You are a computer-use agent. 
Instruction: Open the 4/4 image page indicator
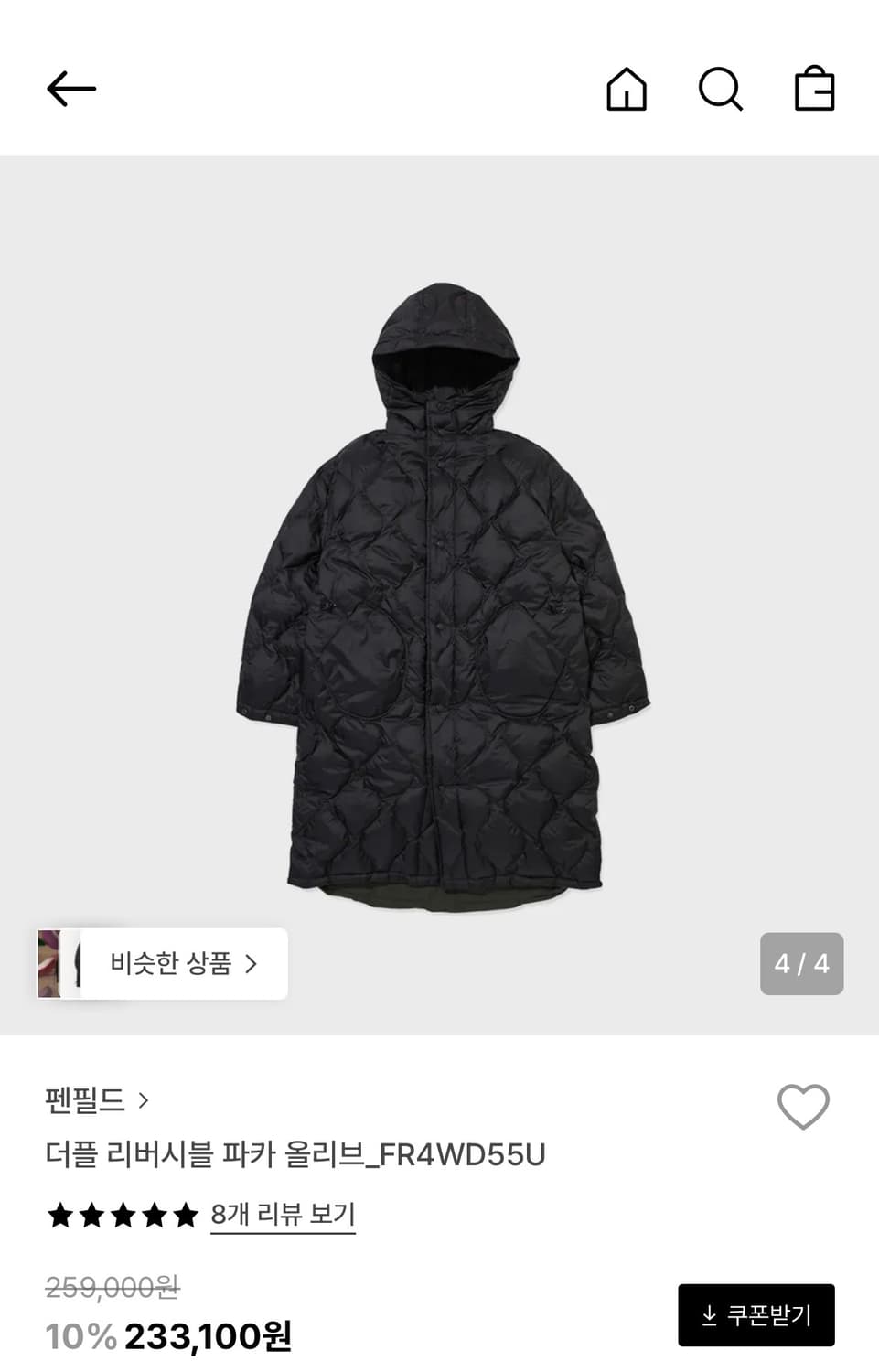(800, 963)
